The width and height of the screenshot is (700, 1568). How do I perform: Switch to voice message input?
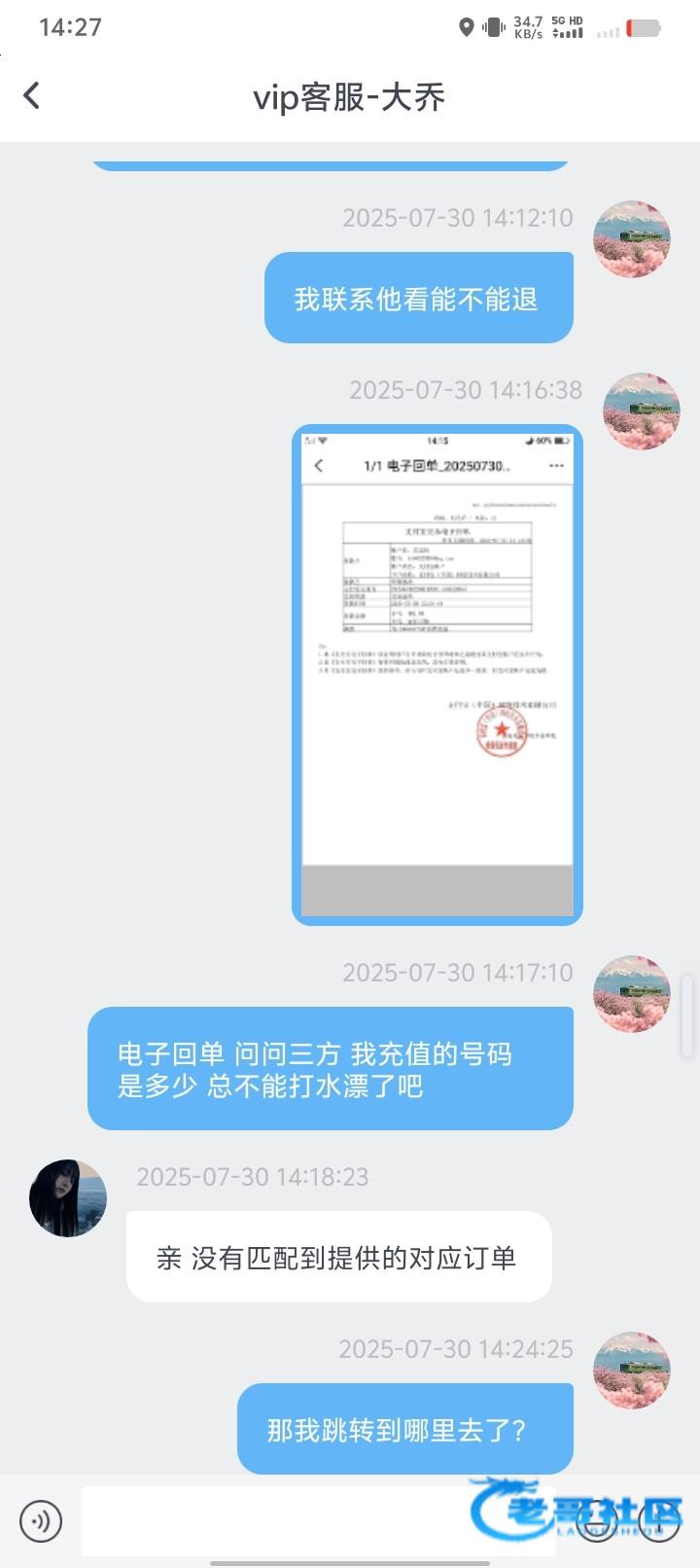41,1520
